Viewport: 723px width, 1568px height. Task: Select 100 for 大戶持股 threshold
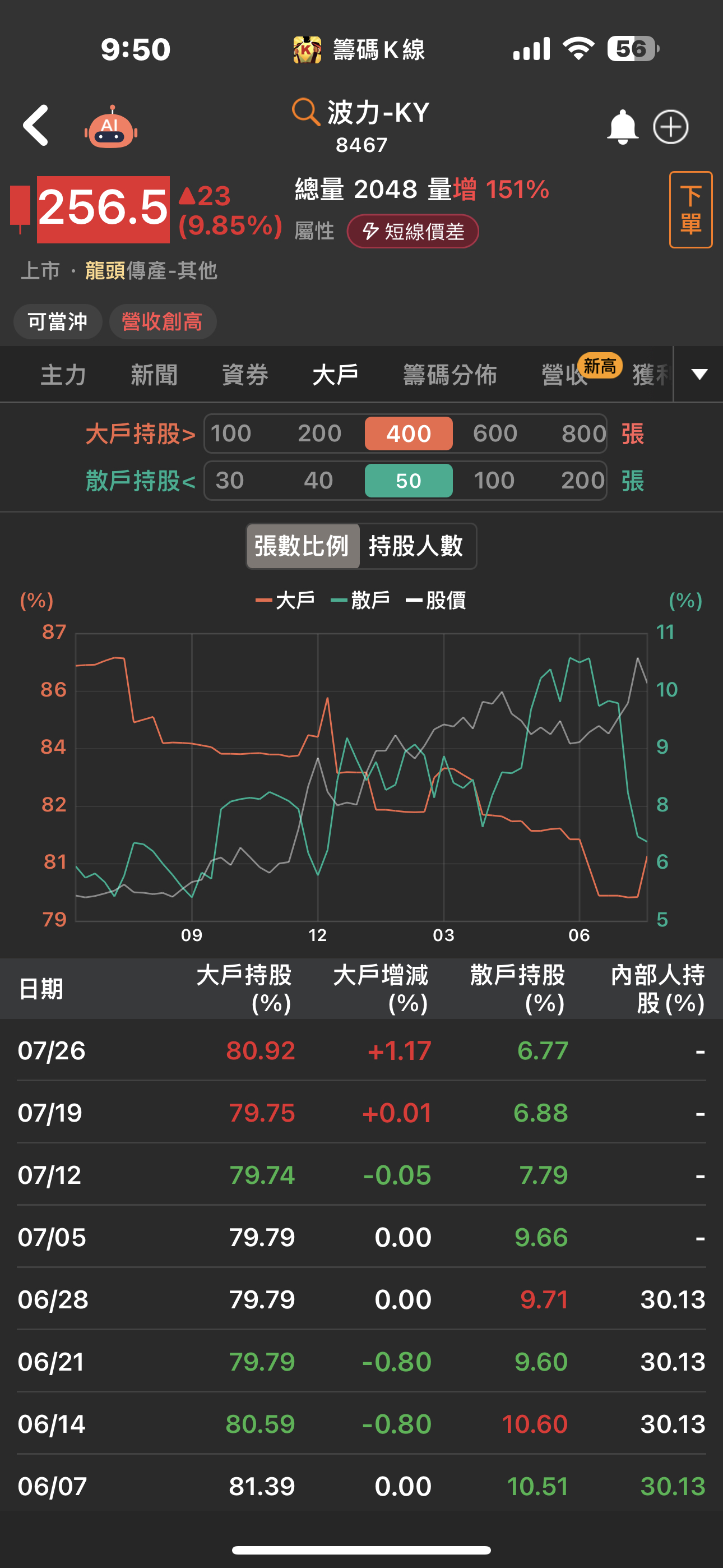click(x=231, y=433)
